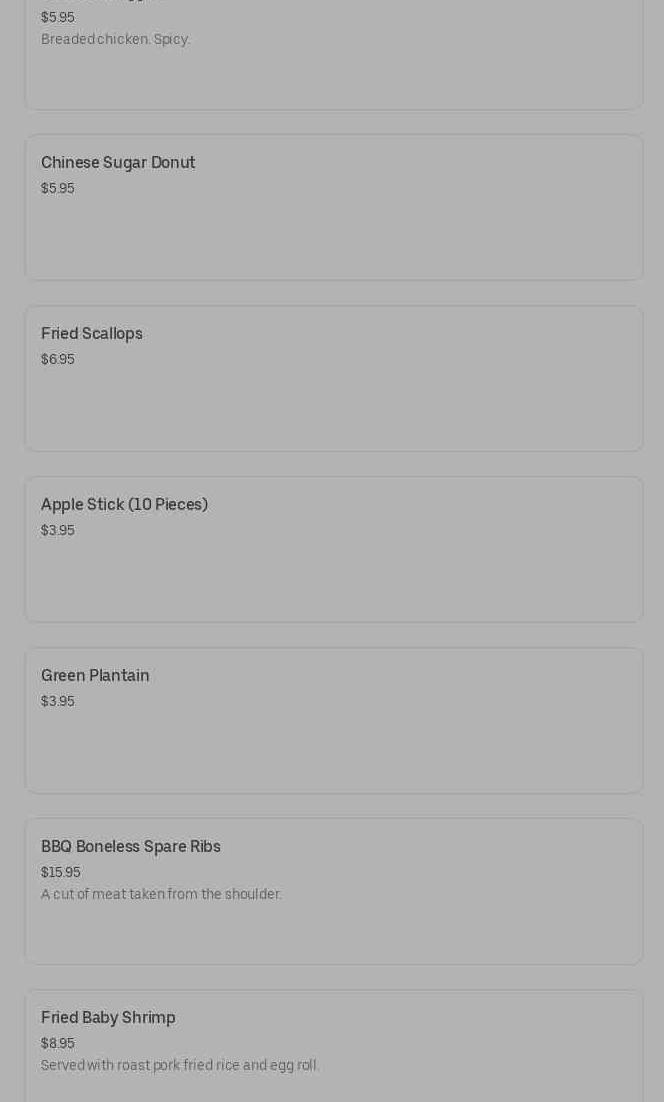Select the Fried Scallops card
The height and width of the screenshot is (1102, 664).
pos(333,379)
